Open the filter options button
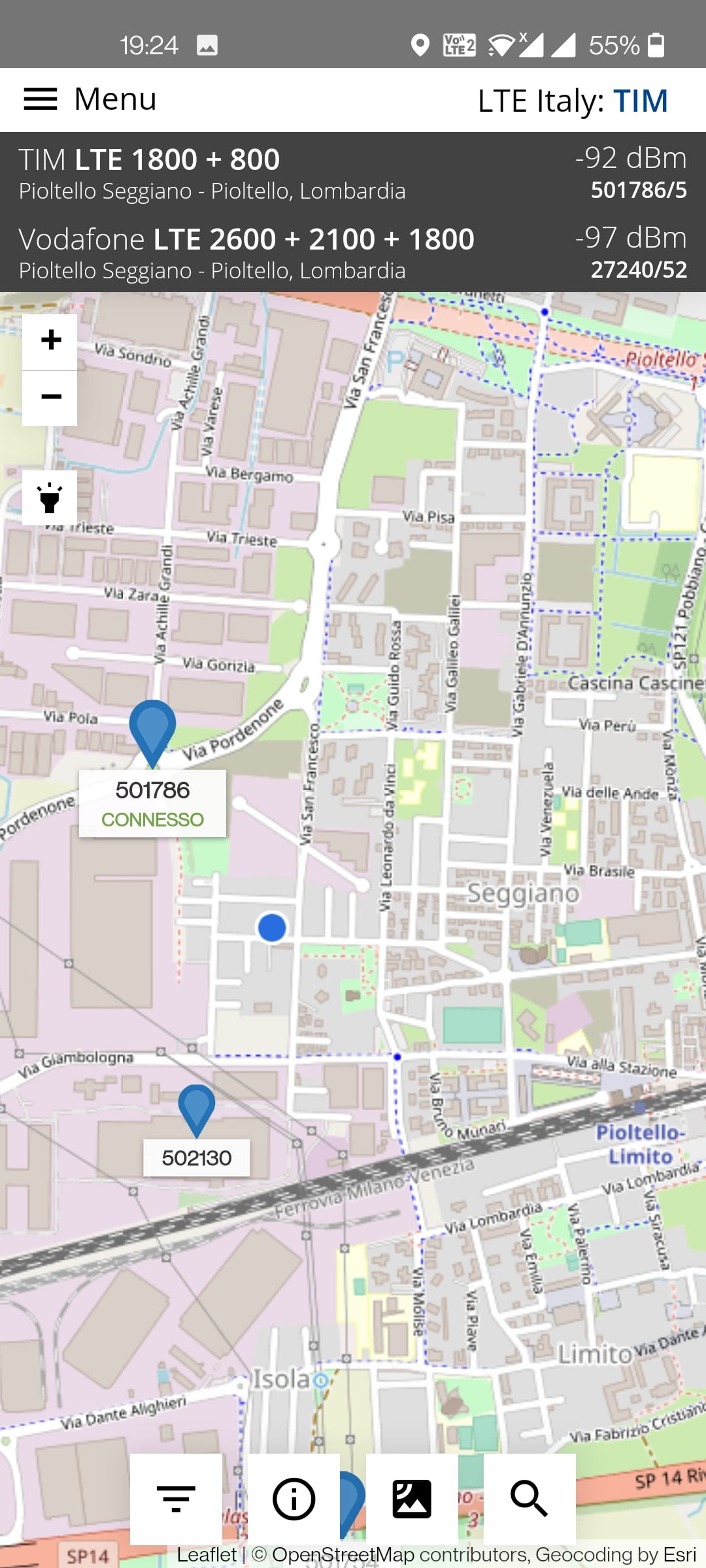Image resolution: width=706 pixels, height=1568 pixels. [176, 1499]
